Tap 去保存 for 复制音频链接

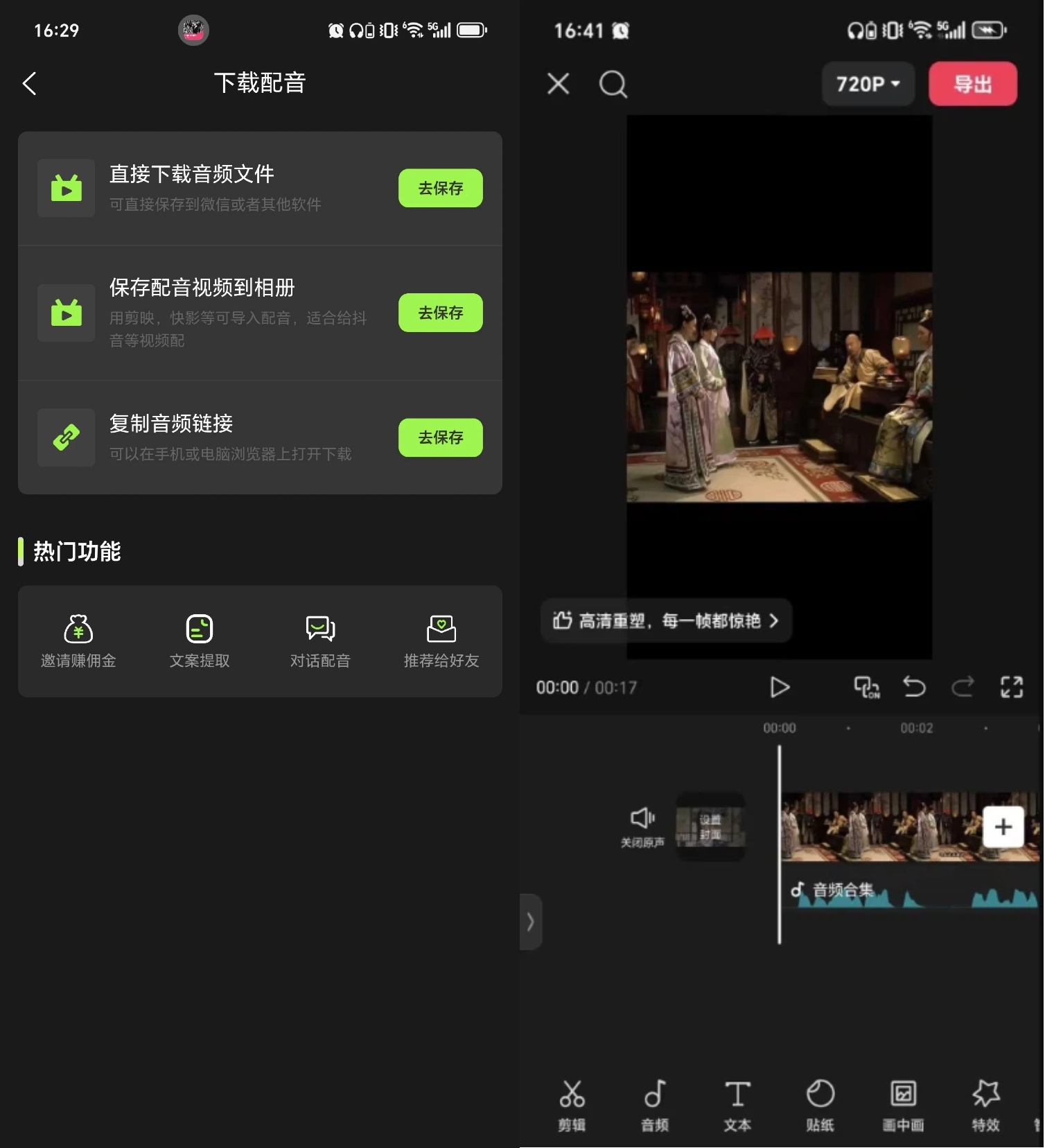click(x=440, y=437)
